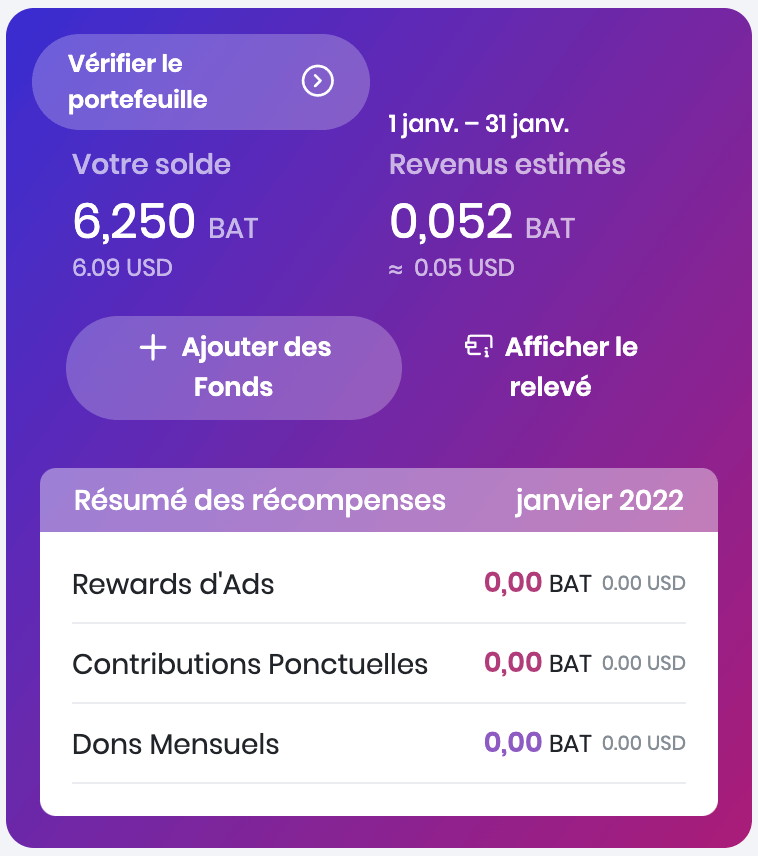
Task: Click the magenta 0,00 for Contributions Ponctuelles
Action: 511,663
